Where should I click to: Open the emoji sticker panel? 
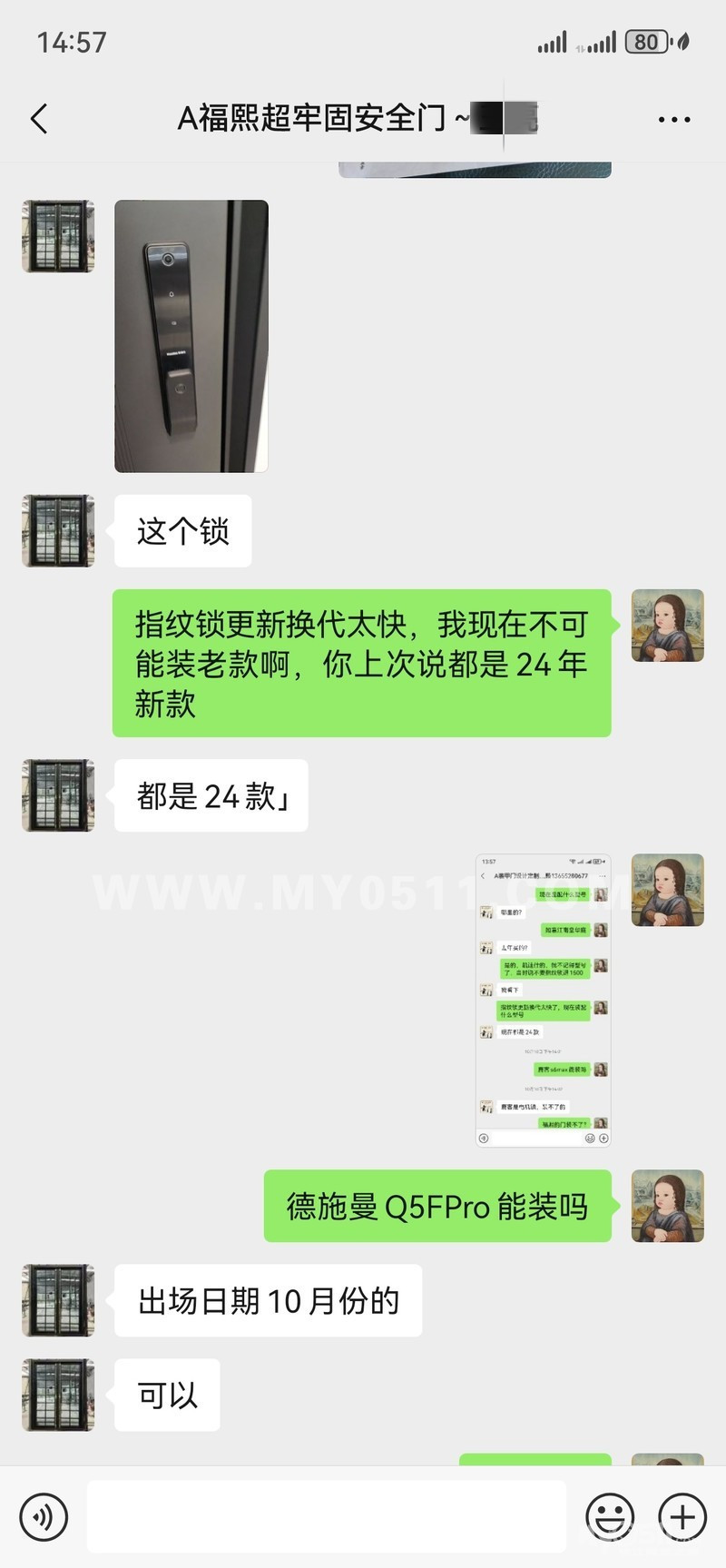pyautogui.click(x=609, y=1515)
